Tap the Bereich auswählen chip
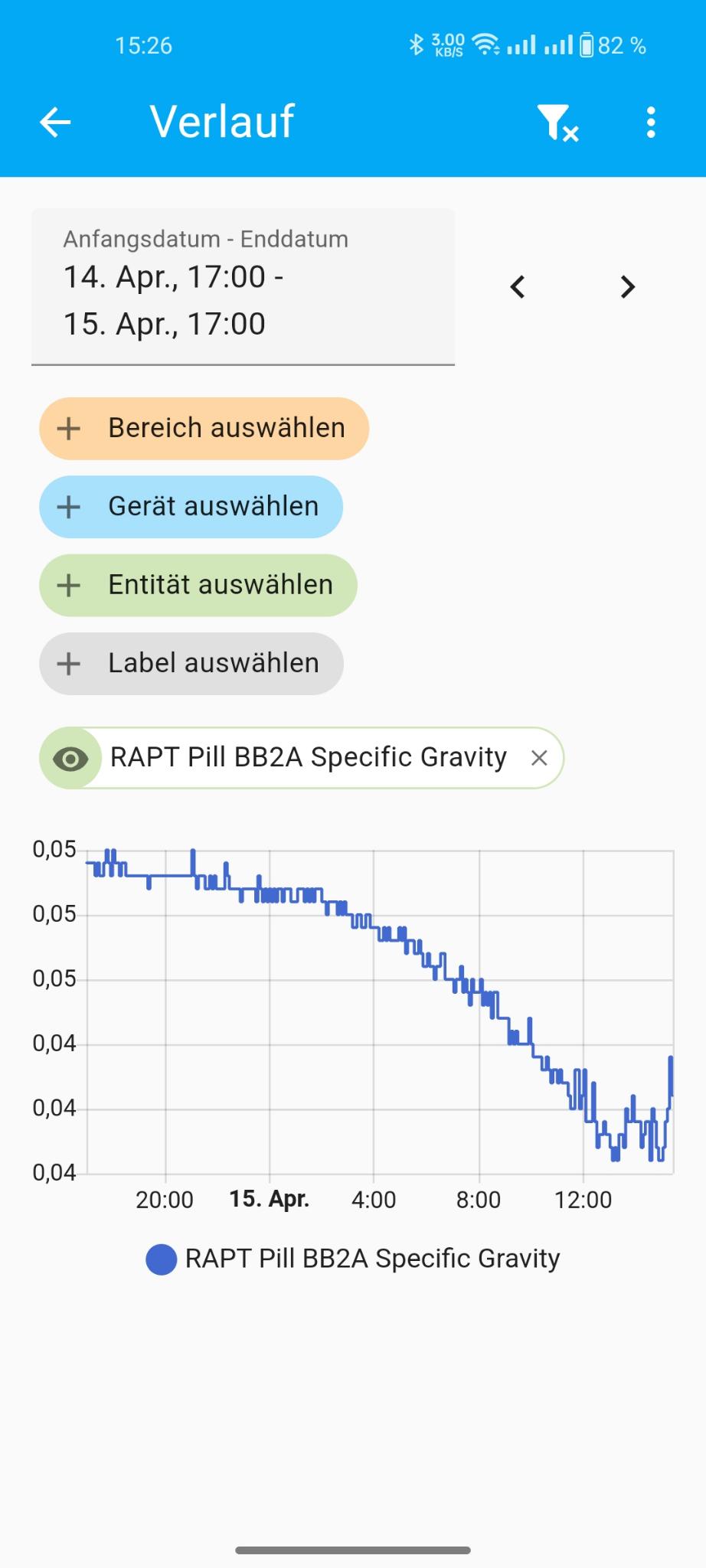 click(204, 429)
